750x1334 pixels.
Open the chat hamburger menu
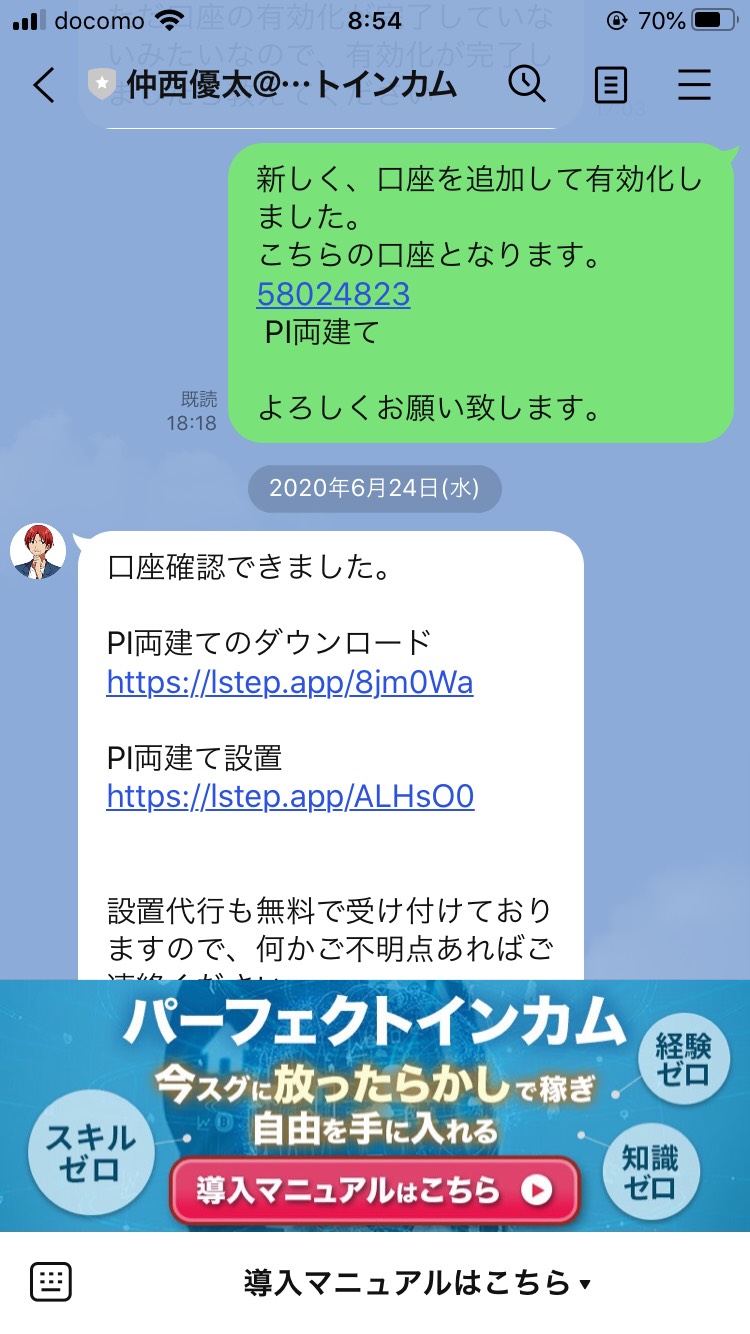point(694,85)
